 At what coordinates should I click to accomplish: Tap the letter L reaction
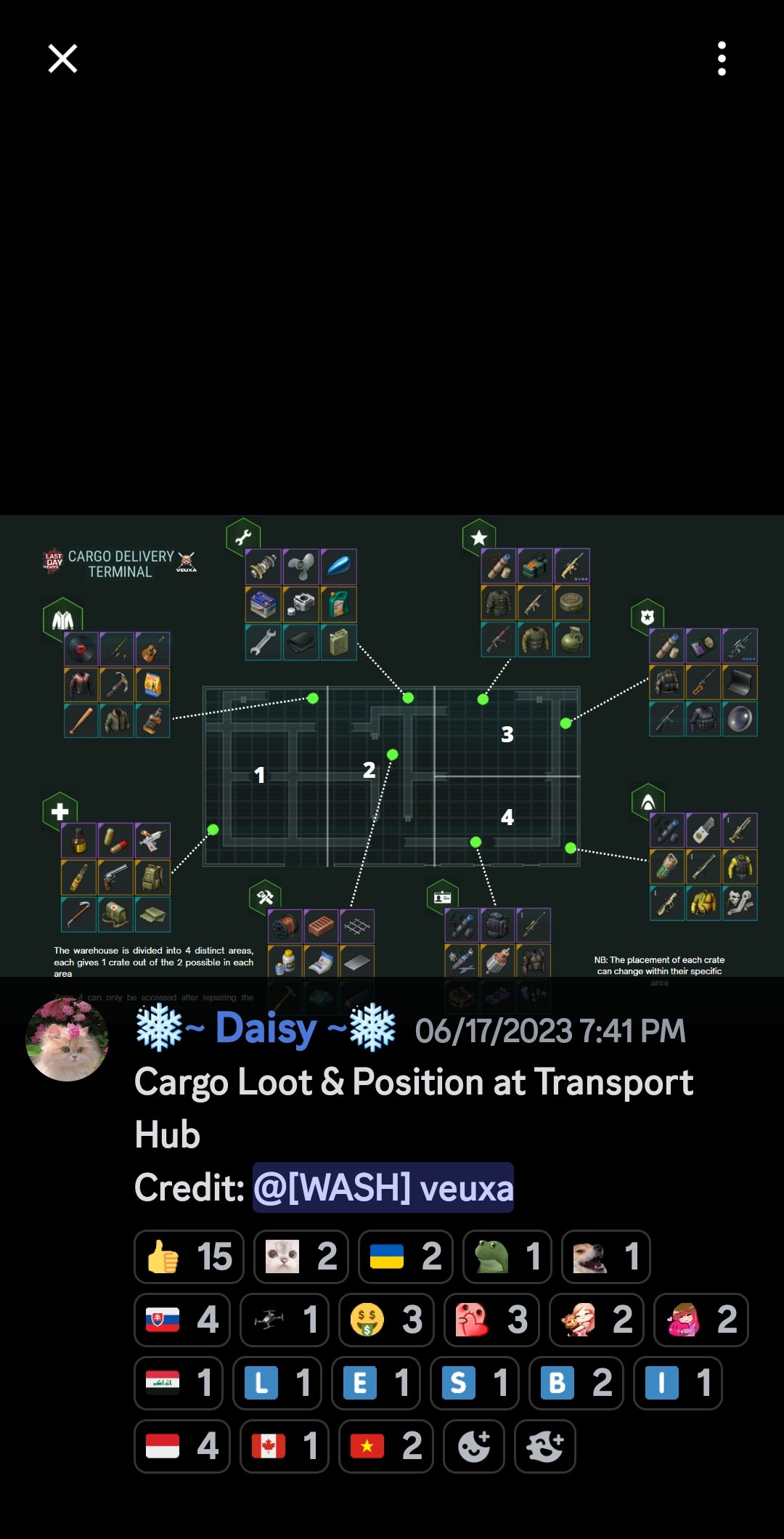pos(279,1383)
